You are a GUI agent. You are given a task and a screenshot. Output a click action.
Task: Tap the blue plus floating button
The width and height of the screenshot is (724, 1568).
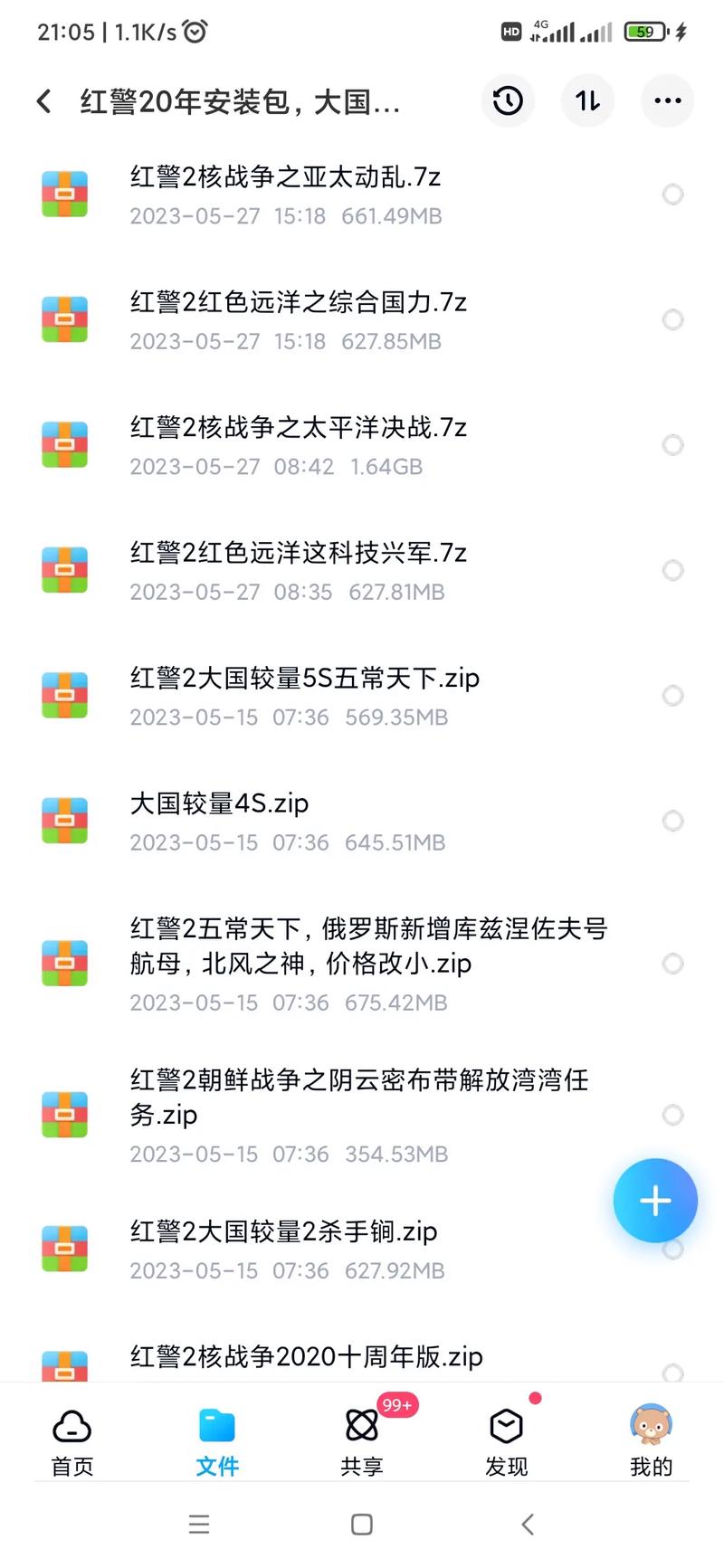click(x=654, y=1200)
